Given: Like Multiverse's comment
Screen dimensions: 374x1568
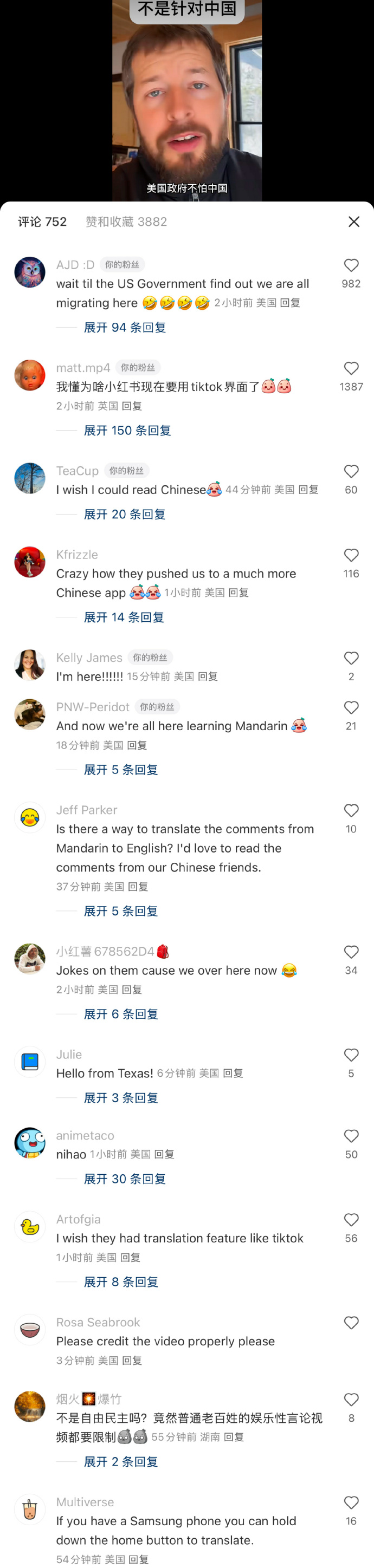Looking at the screenshot, I should click(x=351, y=1502).
